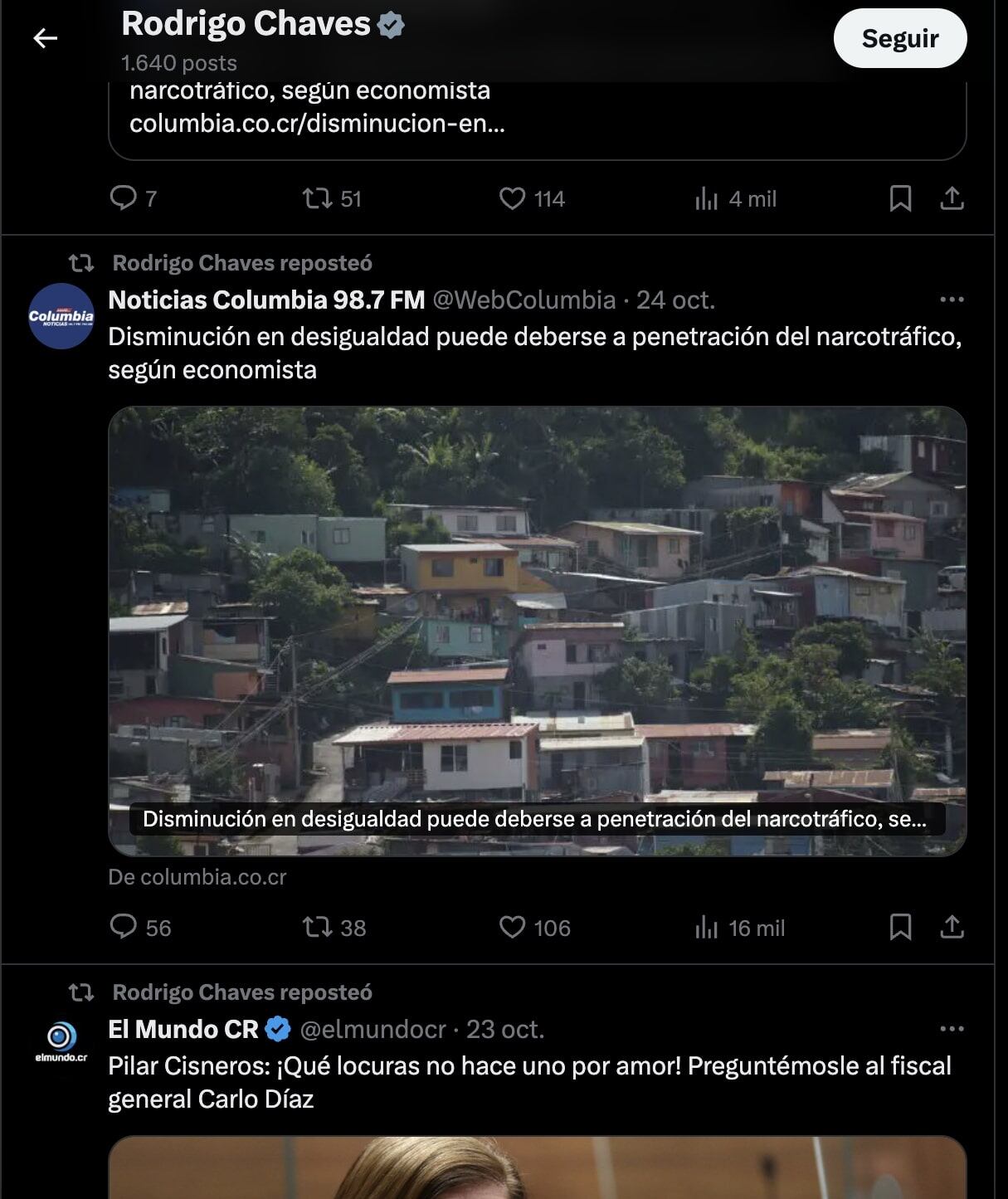Click the reply icon on the Noticias Columbia post
The width and height of the screenshot is (1008, 1199).
pyautogui.click(x=123, y=928)
